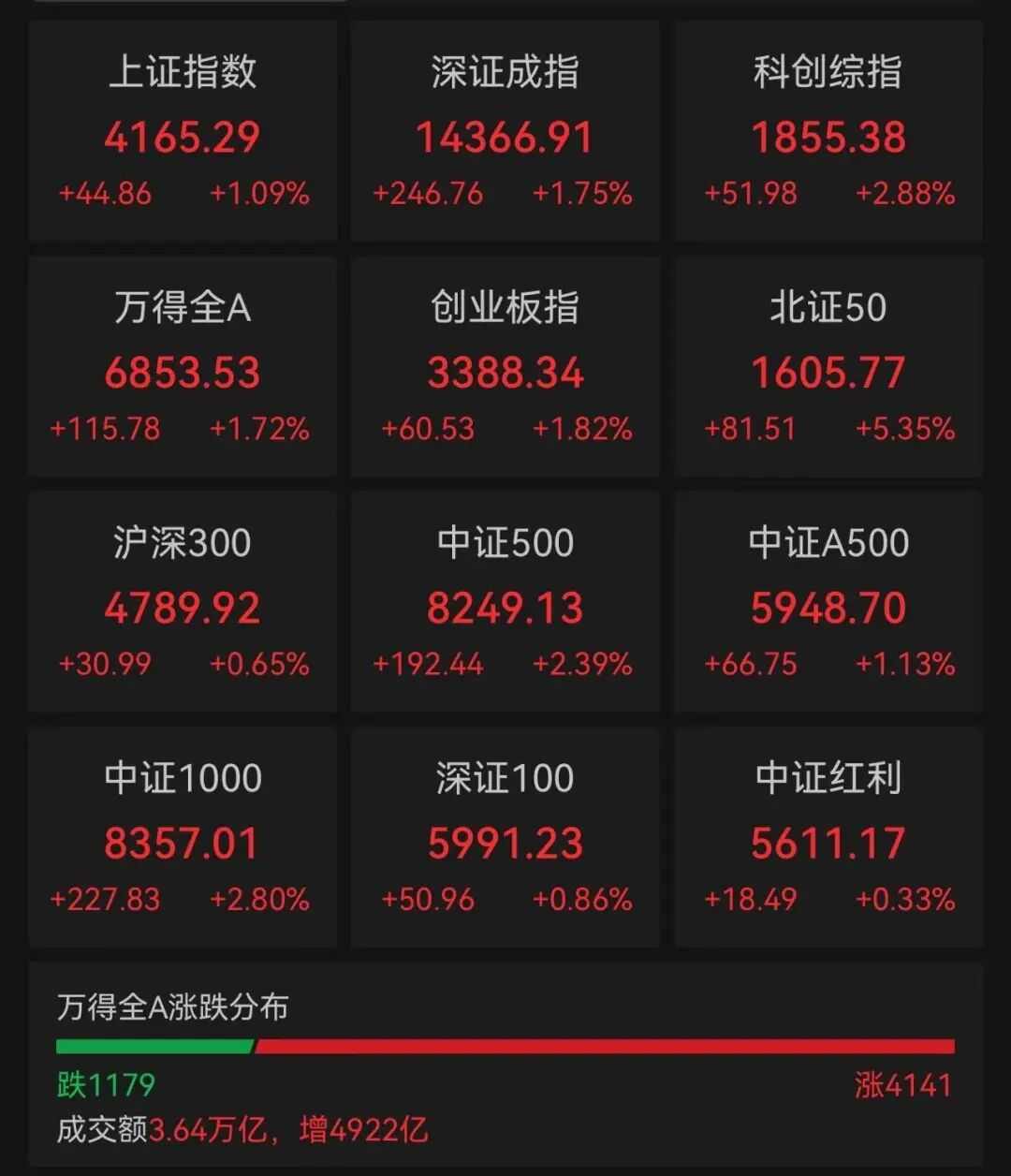The height and width of the screenshot is (1176, 1011).
Task: Open the 创业板指 index card
Action: click(x=505, y=365)
